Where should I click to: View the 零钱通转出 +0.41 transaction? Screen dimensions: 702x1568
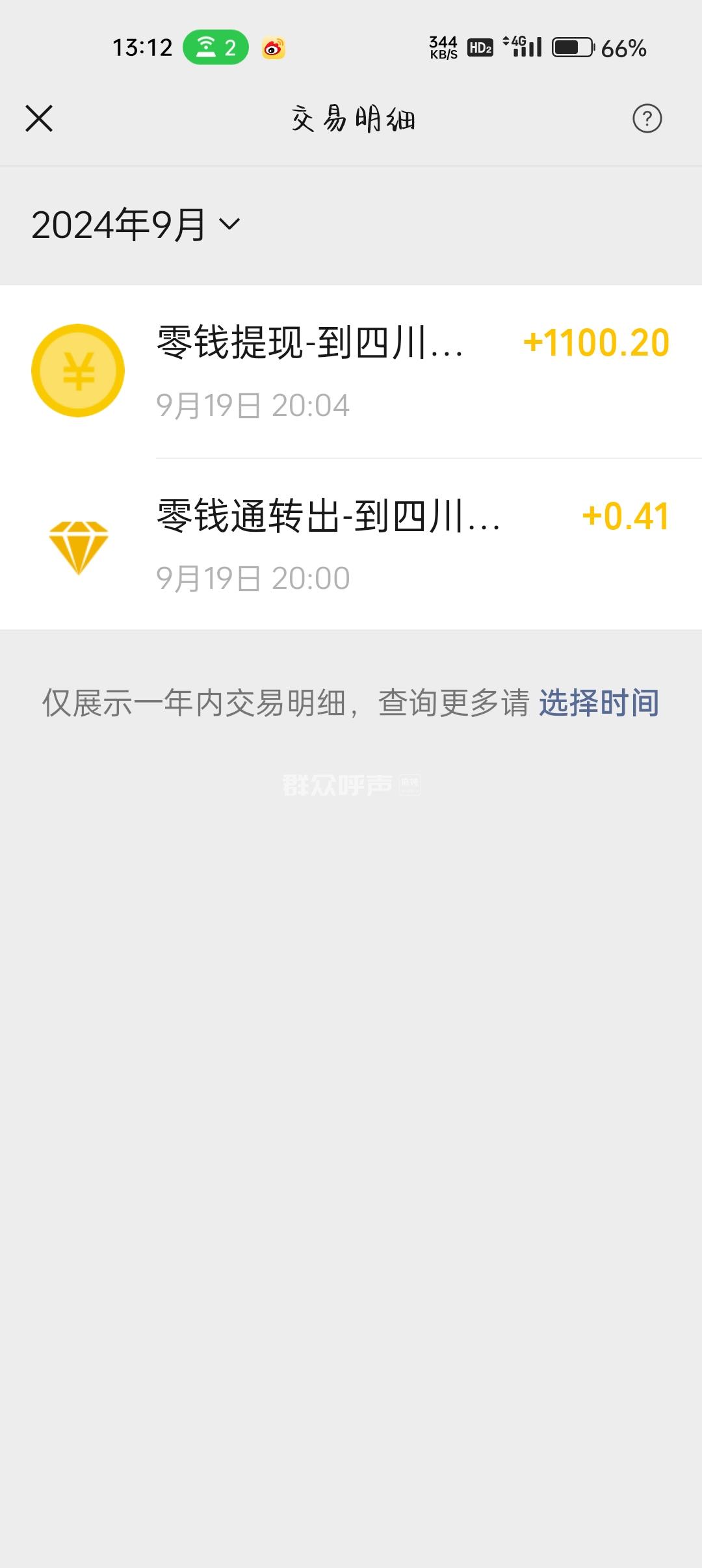[x=351, y=545]
